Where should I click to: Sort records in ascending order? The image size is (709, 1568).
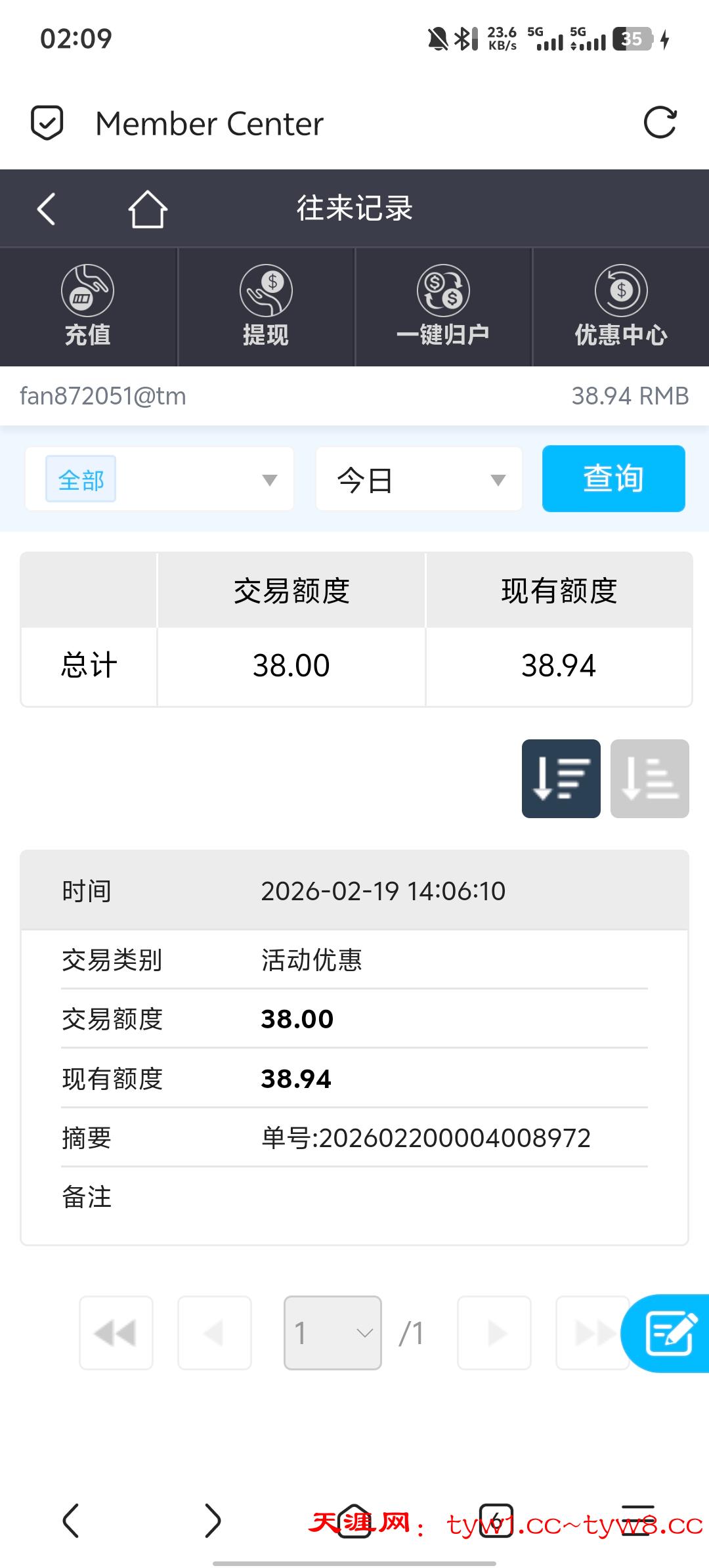[649, 779]
